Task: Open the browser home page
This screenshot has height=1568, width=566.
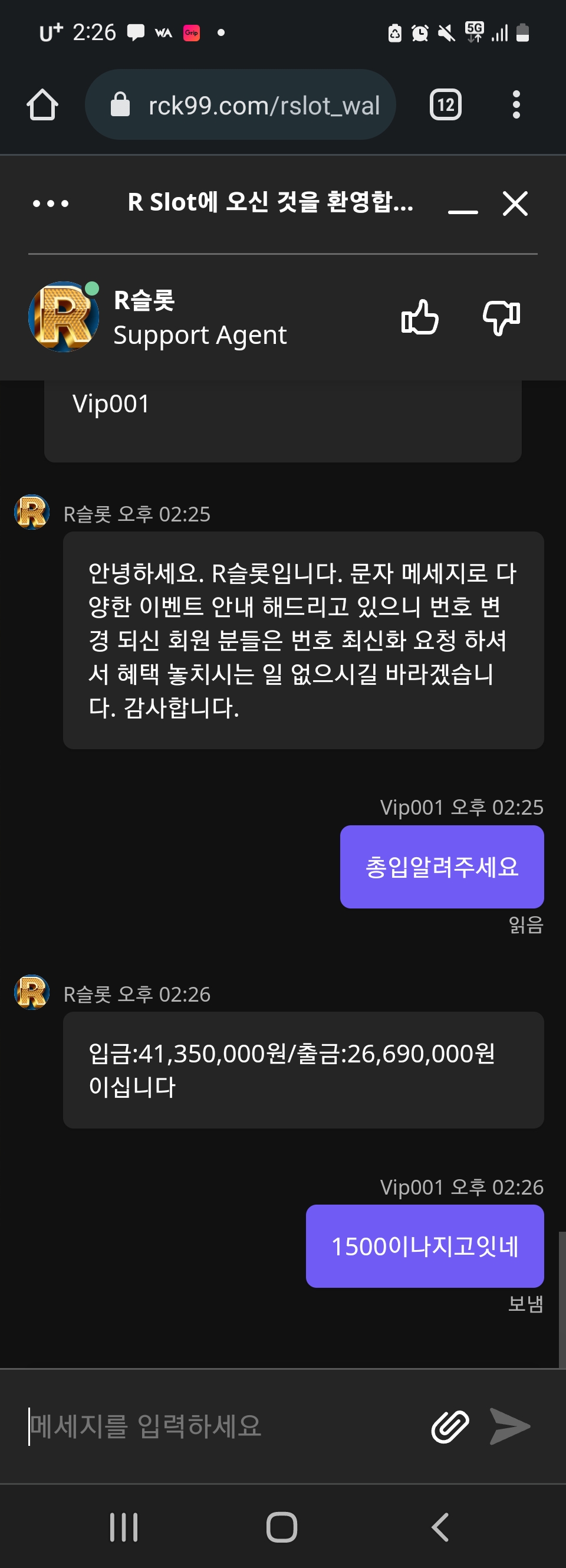Action: click(42, 104)
